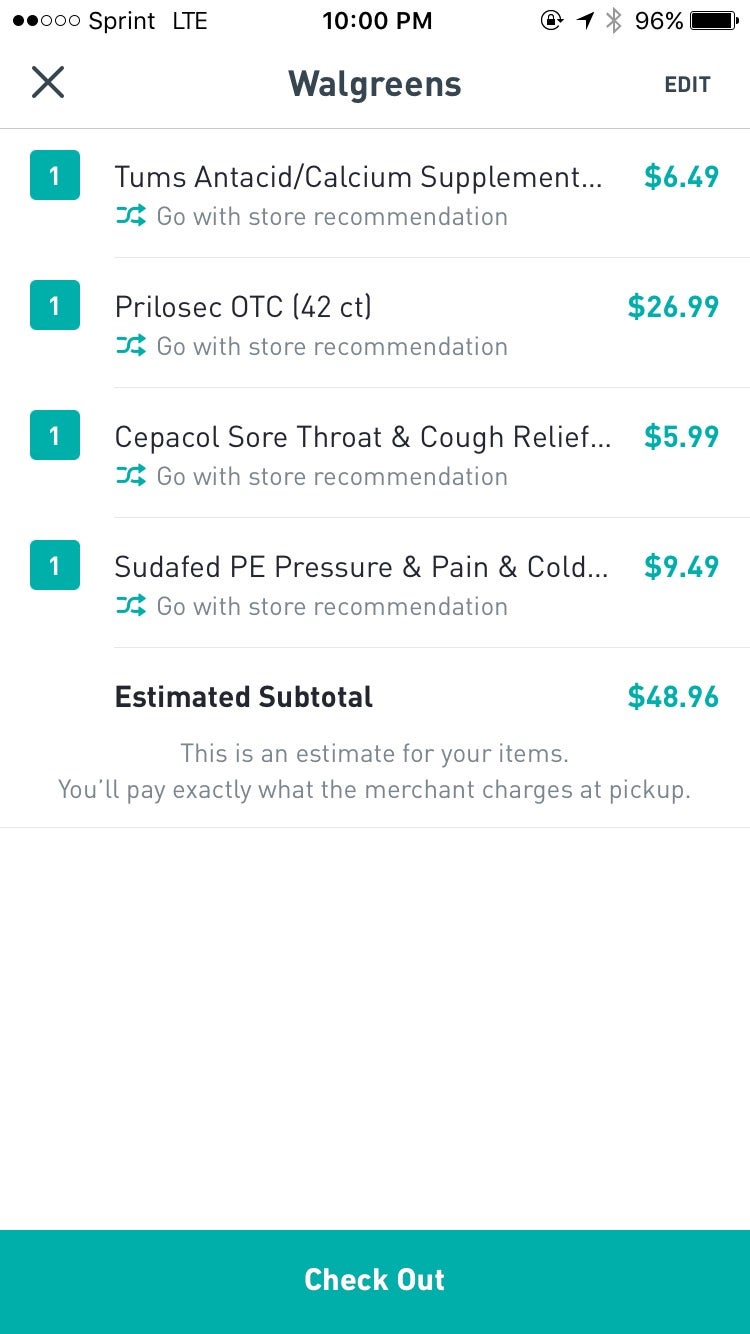This screenshot has width=750, height=1334.
Task: Open the Tums Antacid item
Action: pyautogui.click(x=358, y=177)
